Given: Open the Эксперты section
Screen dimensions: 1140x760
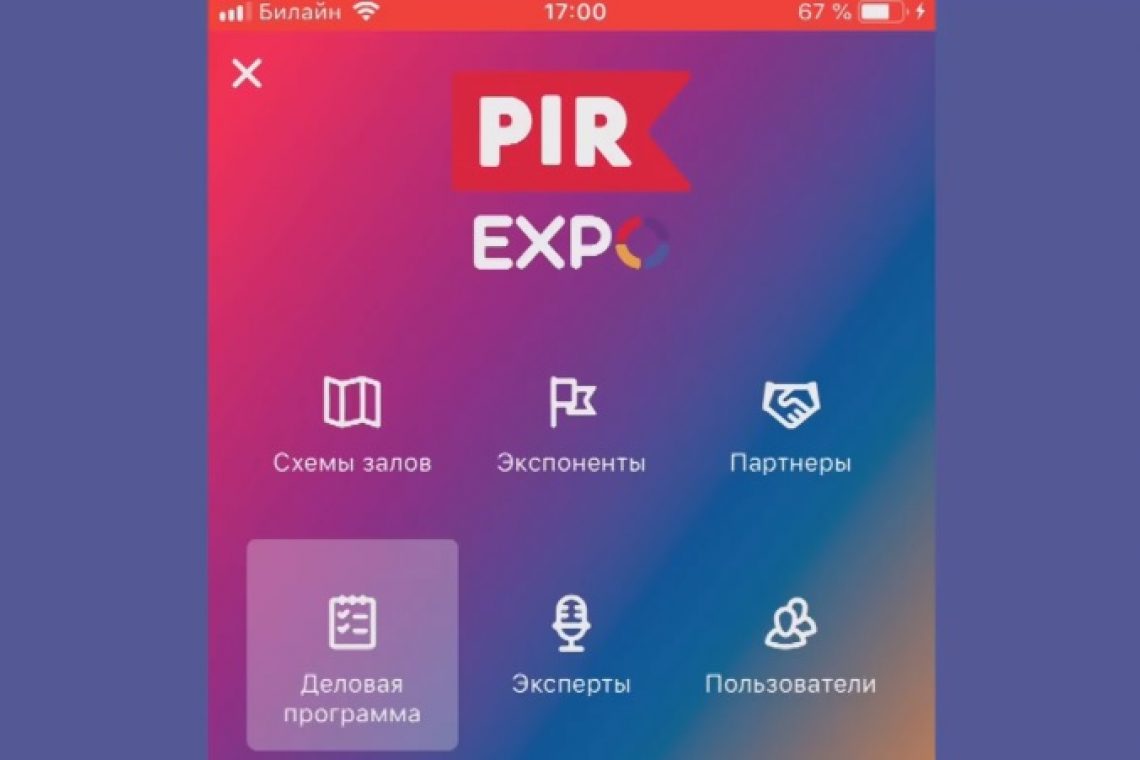Looking at the screenshot, I should pyautogui.click(x=571, y=645).
